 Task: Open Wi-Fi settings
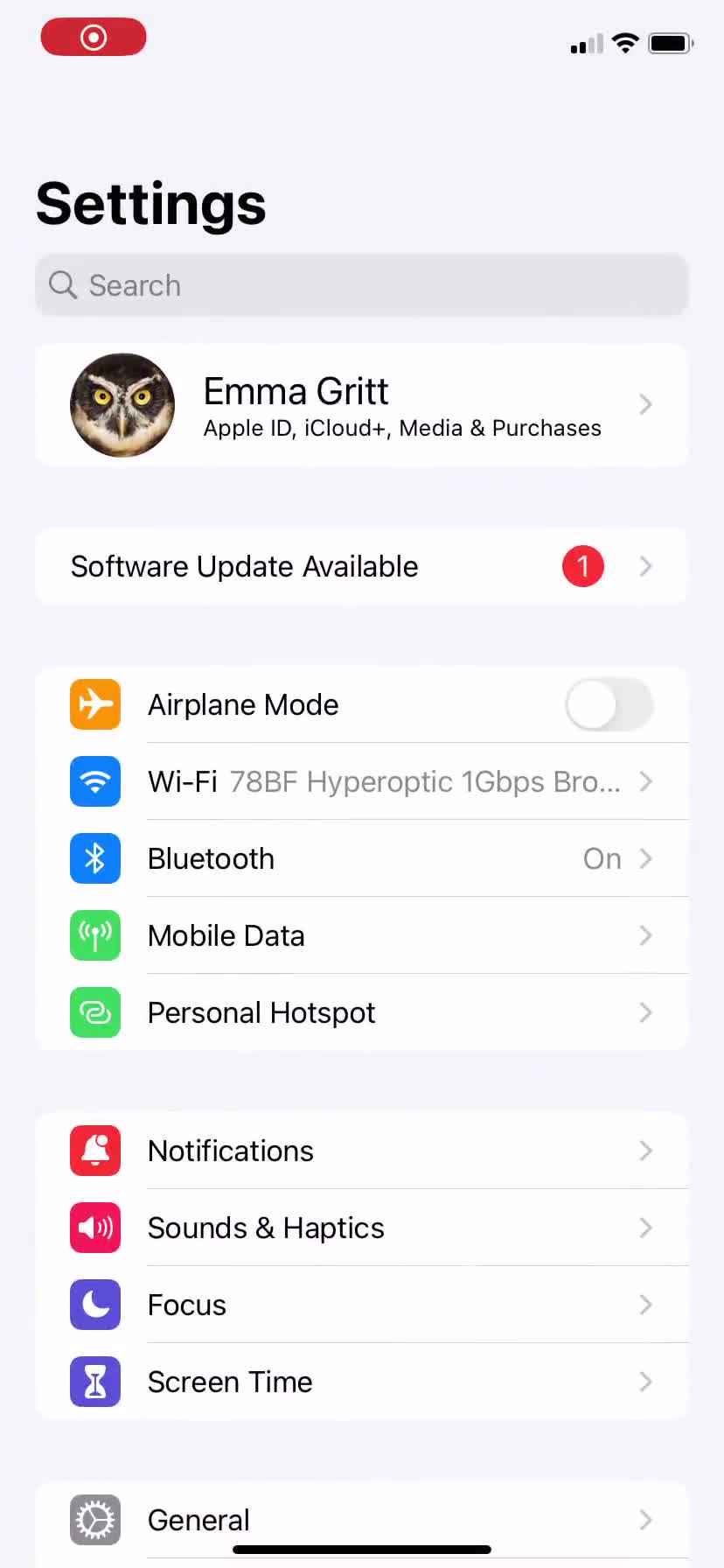tap(362, 781)
